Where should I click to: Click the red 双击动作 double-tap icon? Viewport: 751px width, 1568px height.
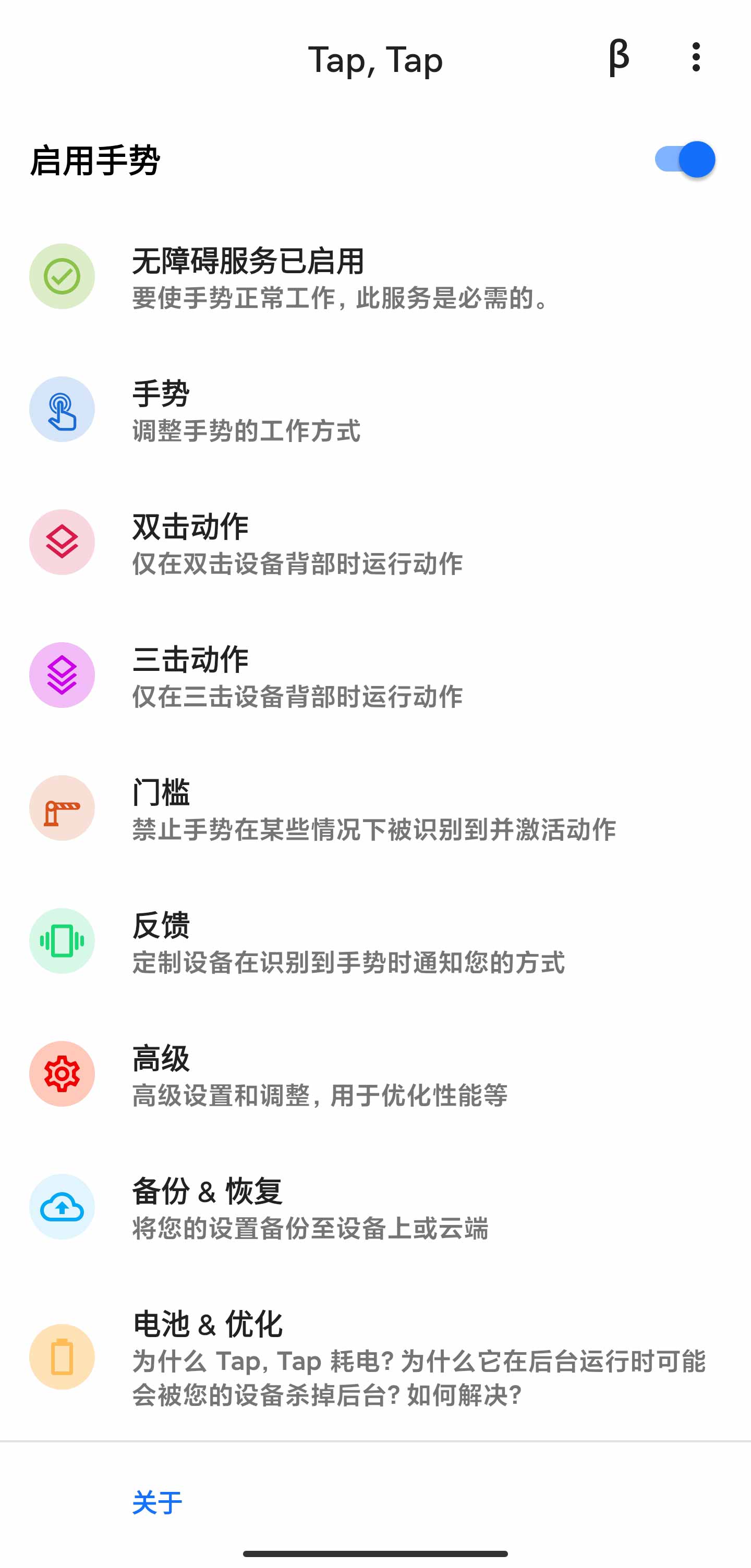click(x=61, y=542)
